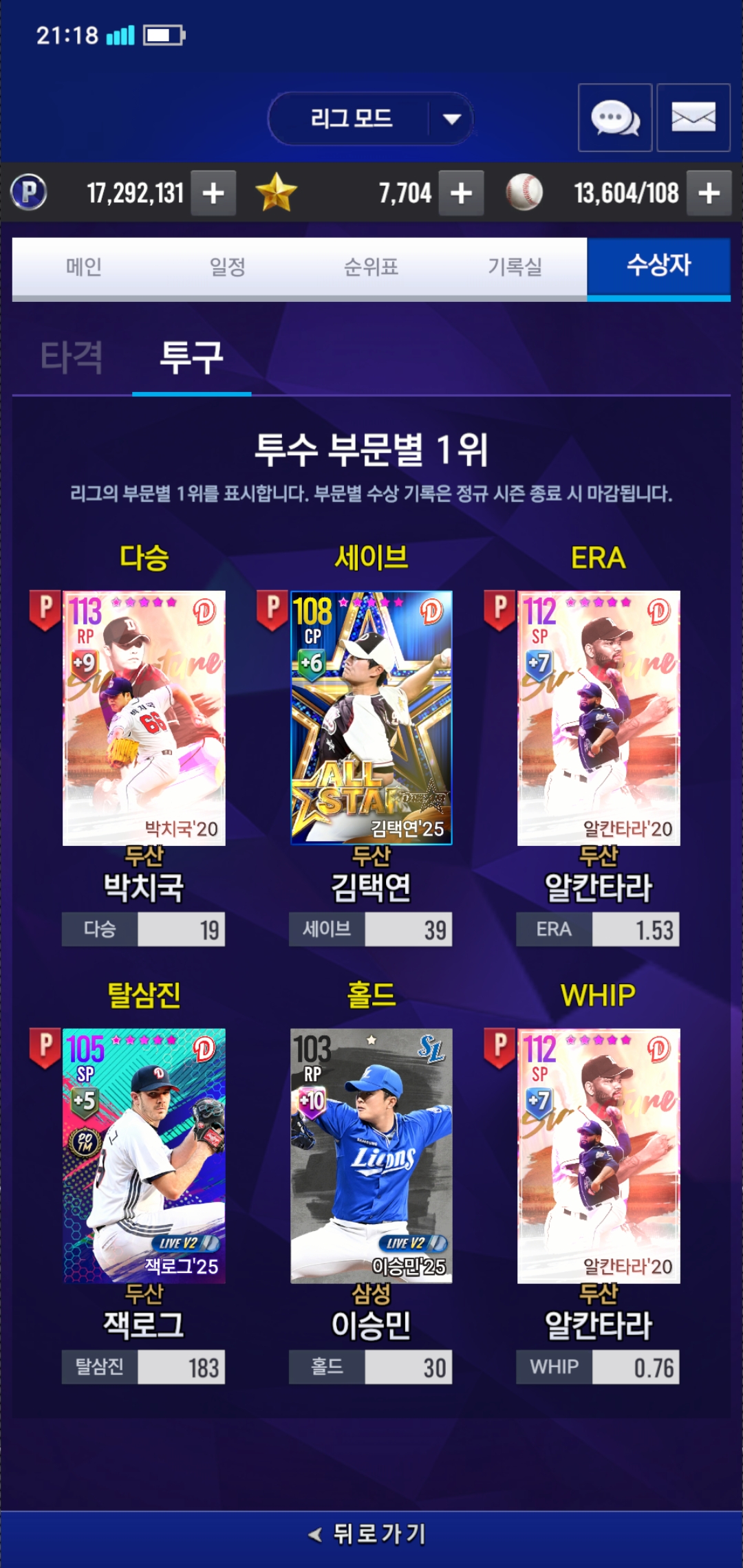
Task: Select the 수상자 tab
Action: 658,267
